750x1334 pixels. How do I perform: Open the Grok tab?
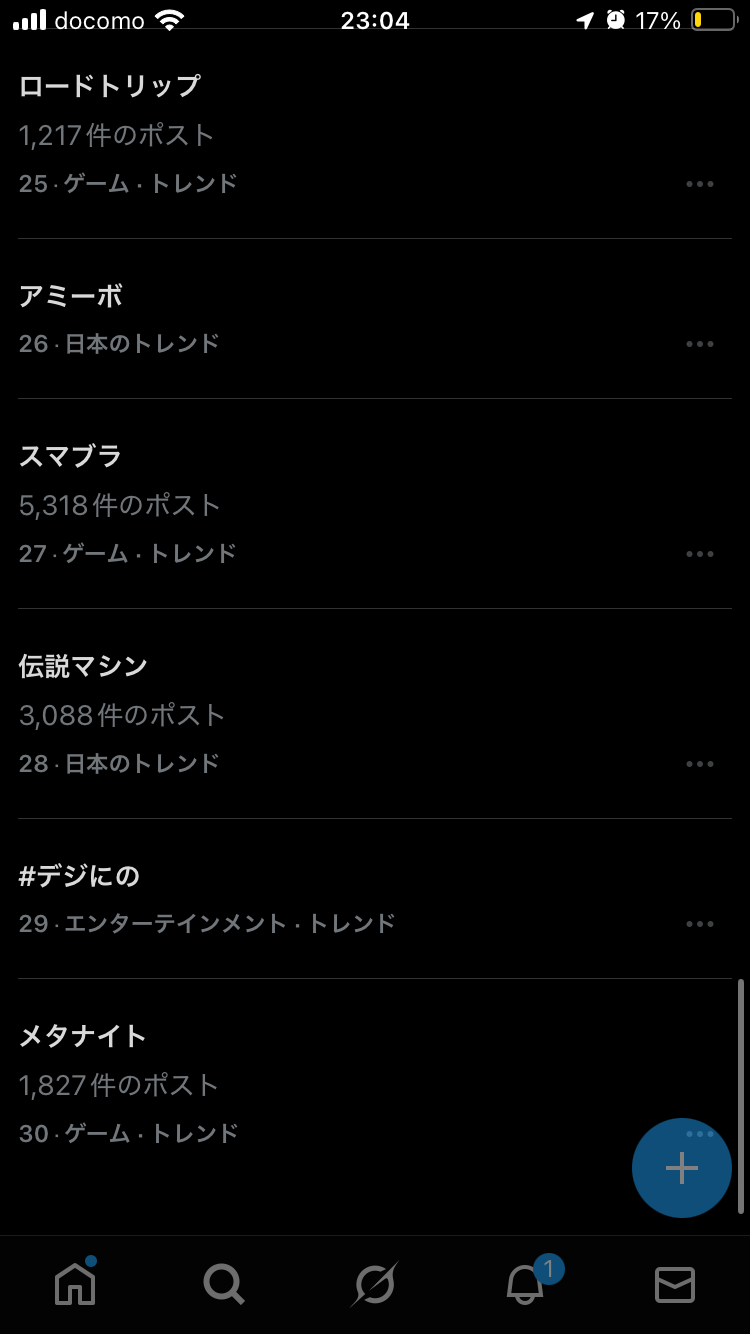(375, 1284)
